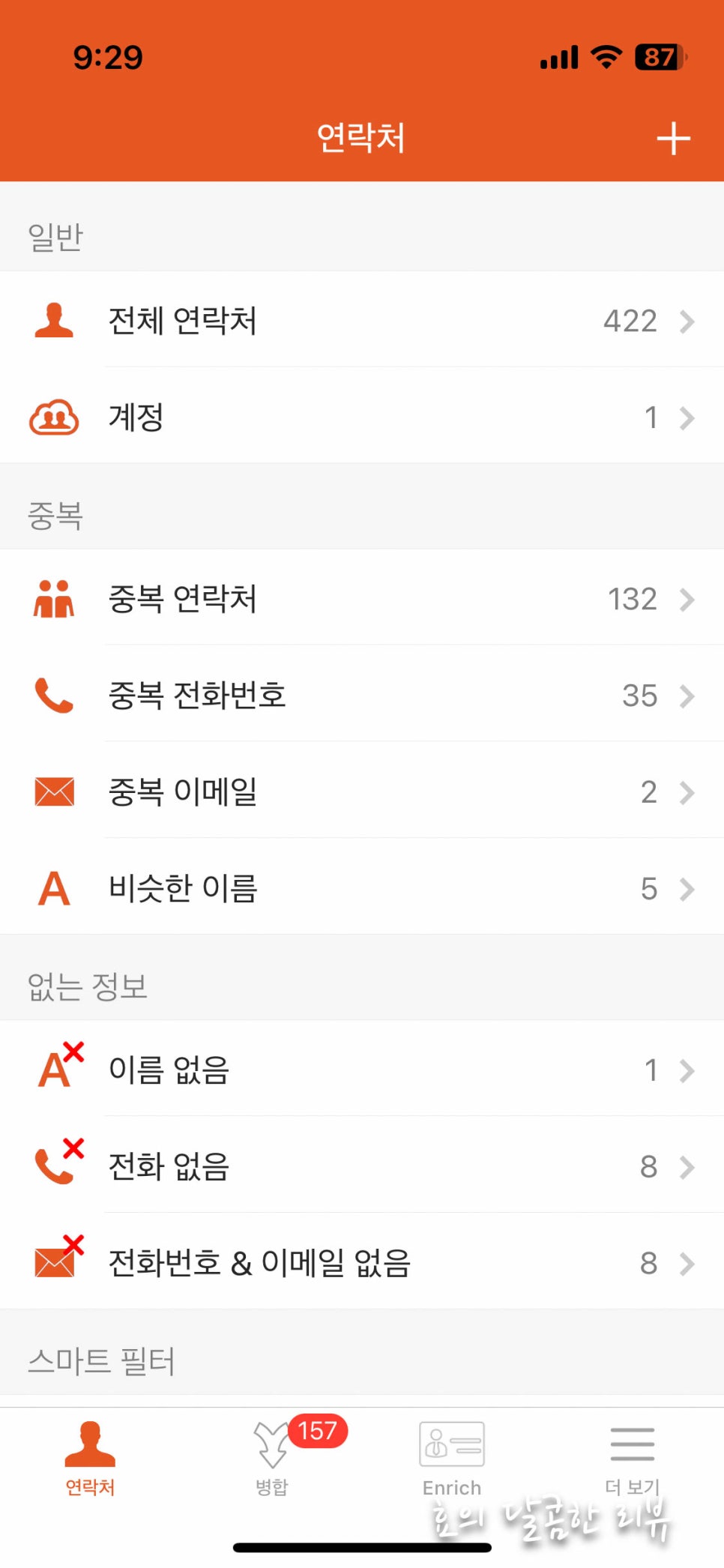The height and width of the screenshot is (1568, 724).
Task: Open the 전화 없음 row
Action: (x=362, y=1166)
